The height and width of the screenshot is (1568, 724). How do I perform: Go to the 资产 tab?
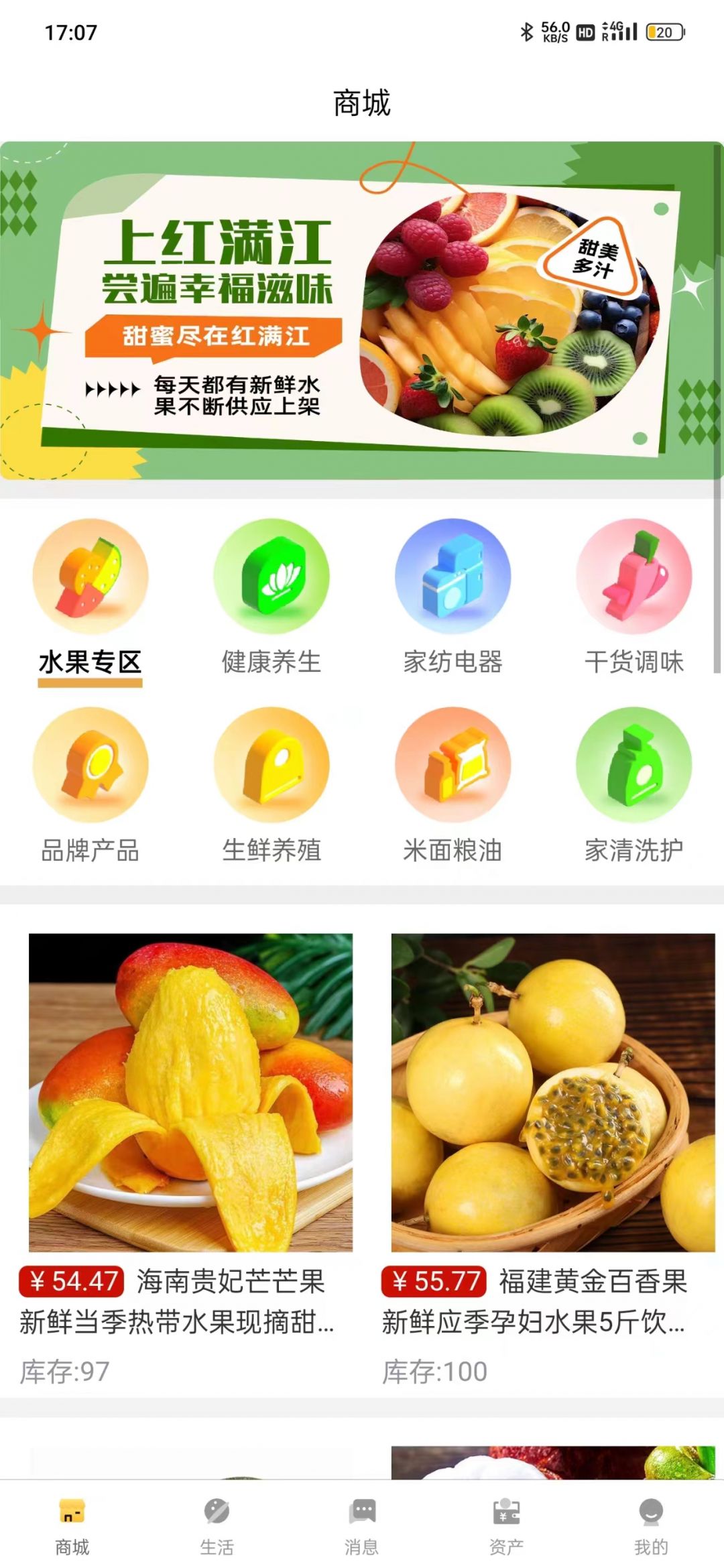506,1526
